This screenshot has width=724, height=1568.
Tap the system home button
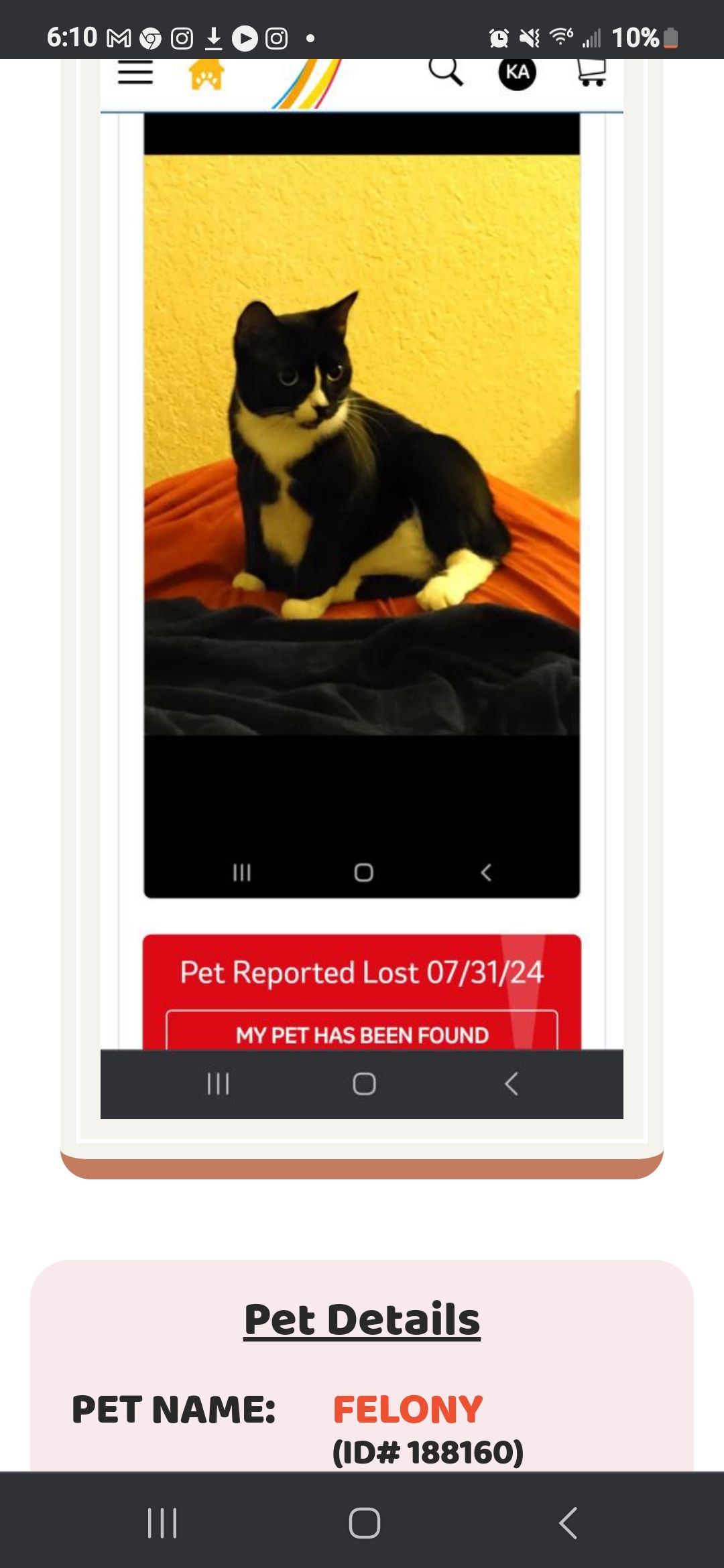click(364, 1522)
